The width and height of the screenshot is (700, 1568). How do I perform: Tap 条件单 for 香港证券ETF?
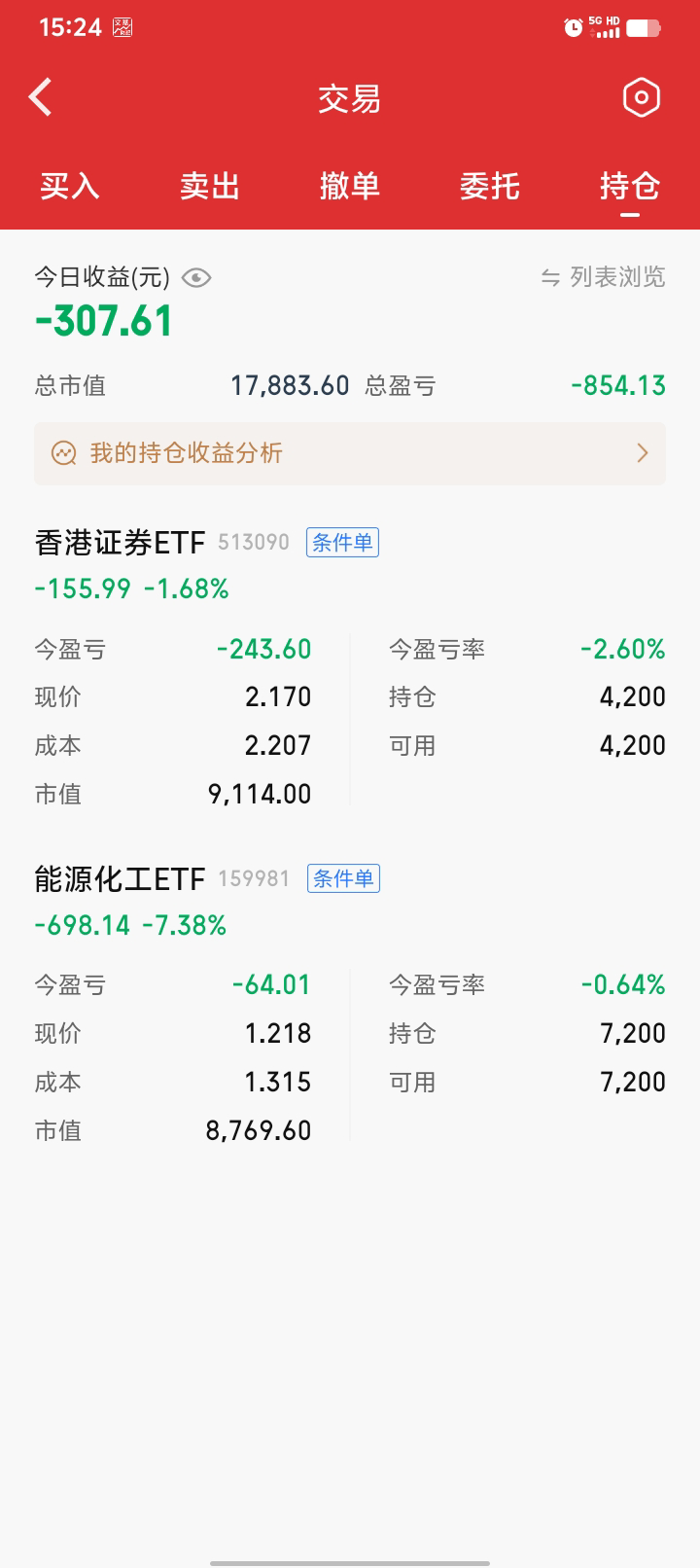pos(342,542)
